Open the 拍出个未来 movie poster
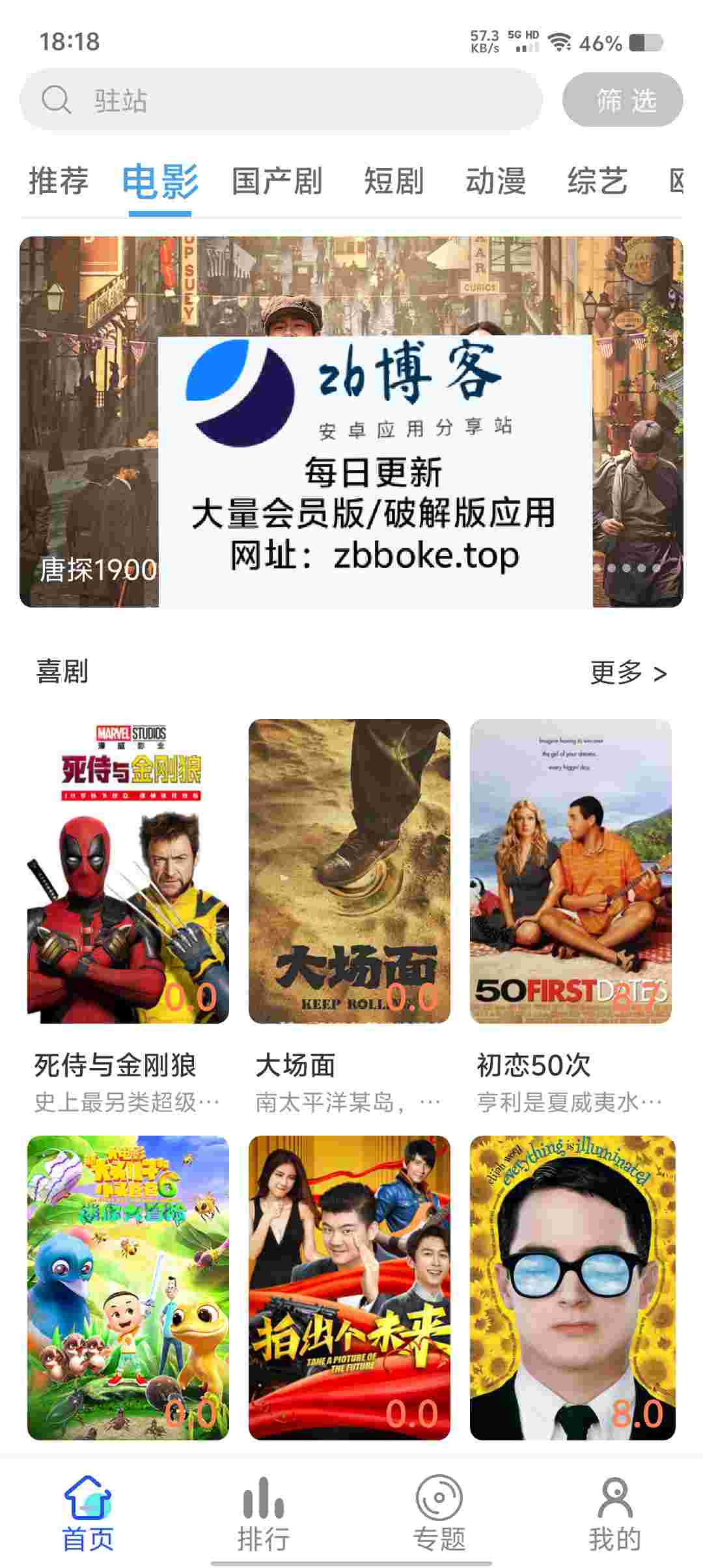The width and height of the screenshot is (703, 1568). click(350, 1287)
